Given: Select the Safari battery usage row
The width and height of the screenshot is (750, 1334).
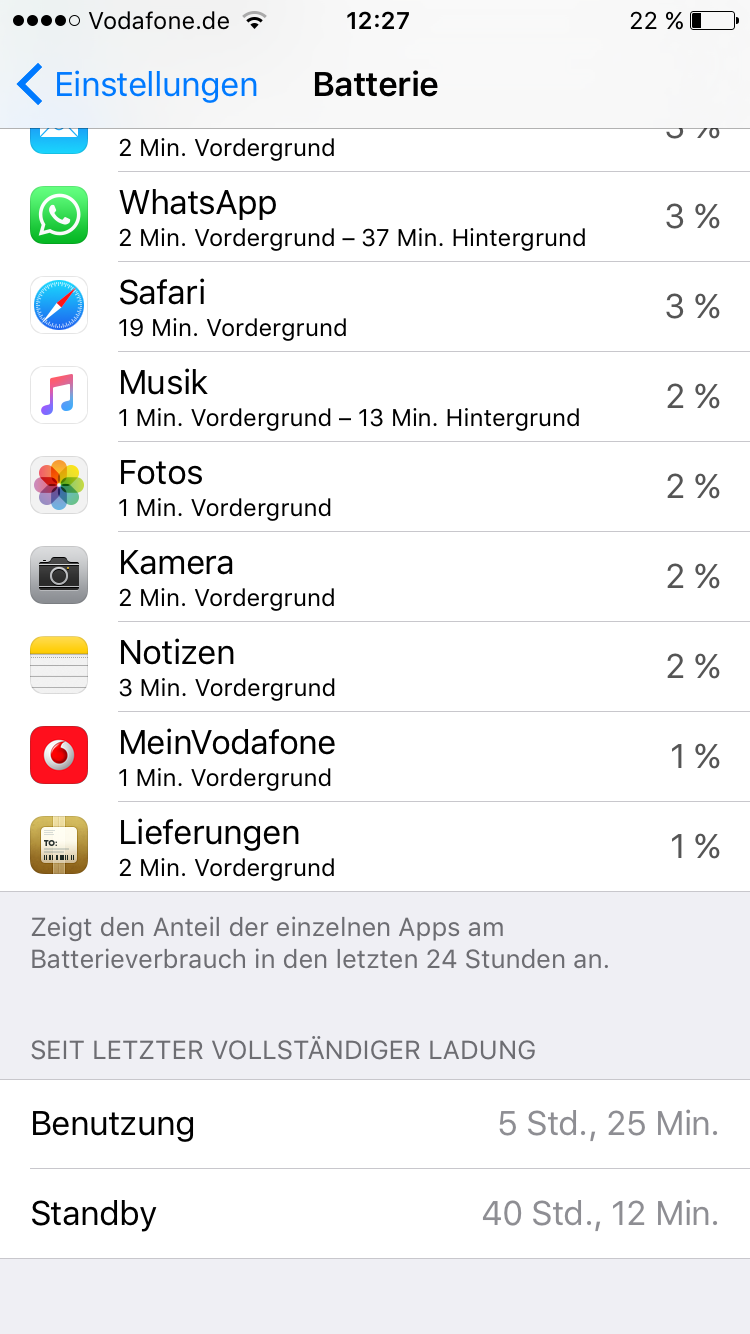Looking at the screenshot, I should coord(375,307).
